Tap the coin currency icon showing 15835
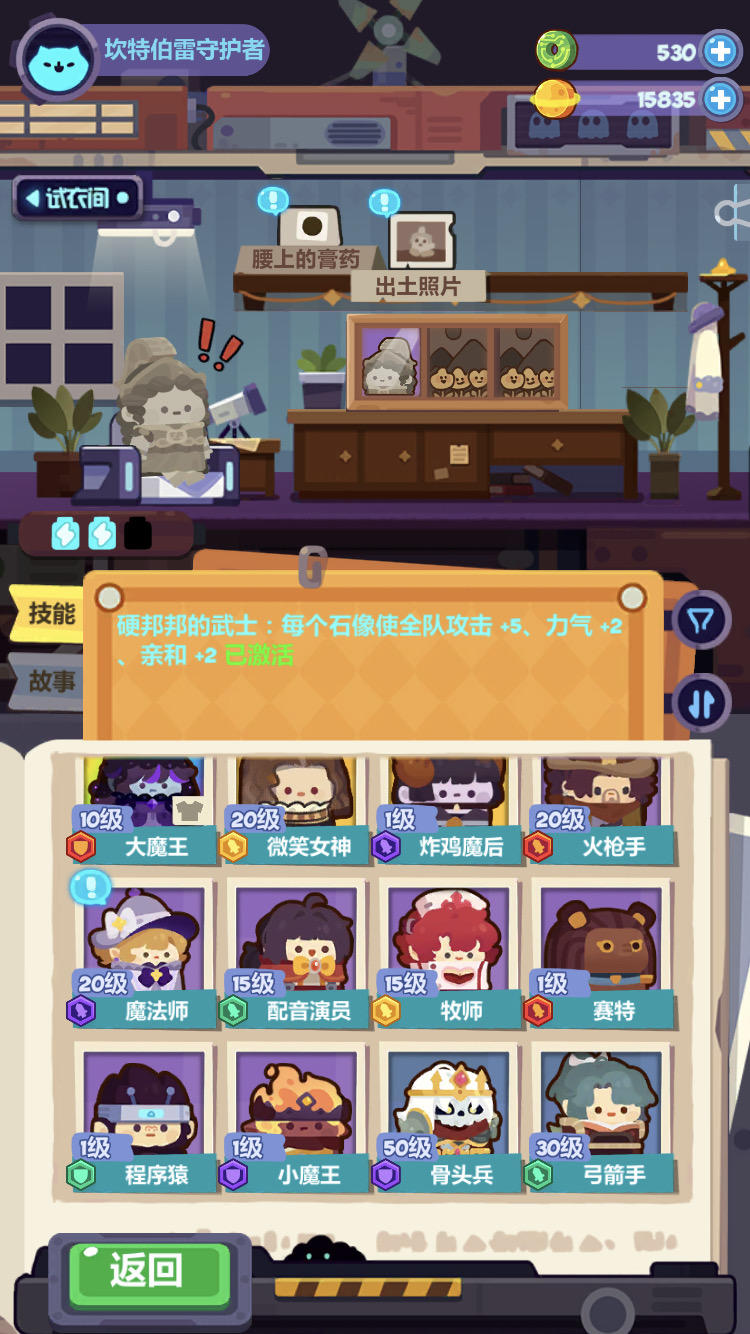The width and height of the screenshot is (750, 1334). tap(559, 99)
